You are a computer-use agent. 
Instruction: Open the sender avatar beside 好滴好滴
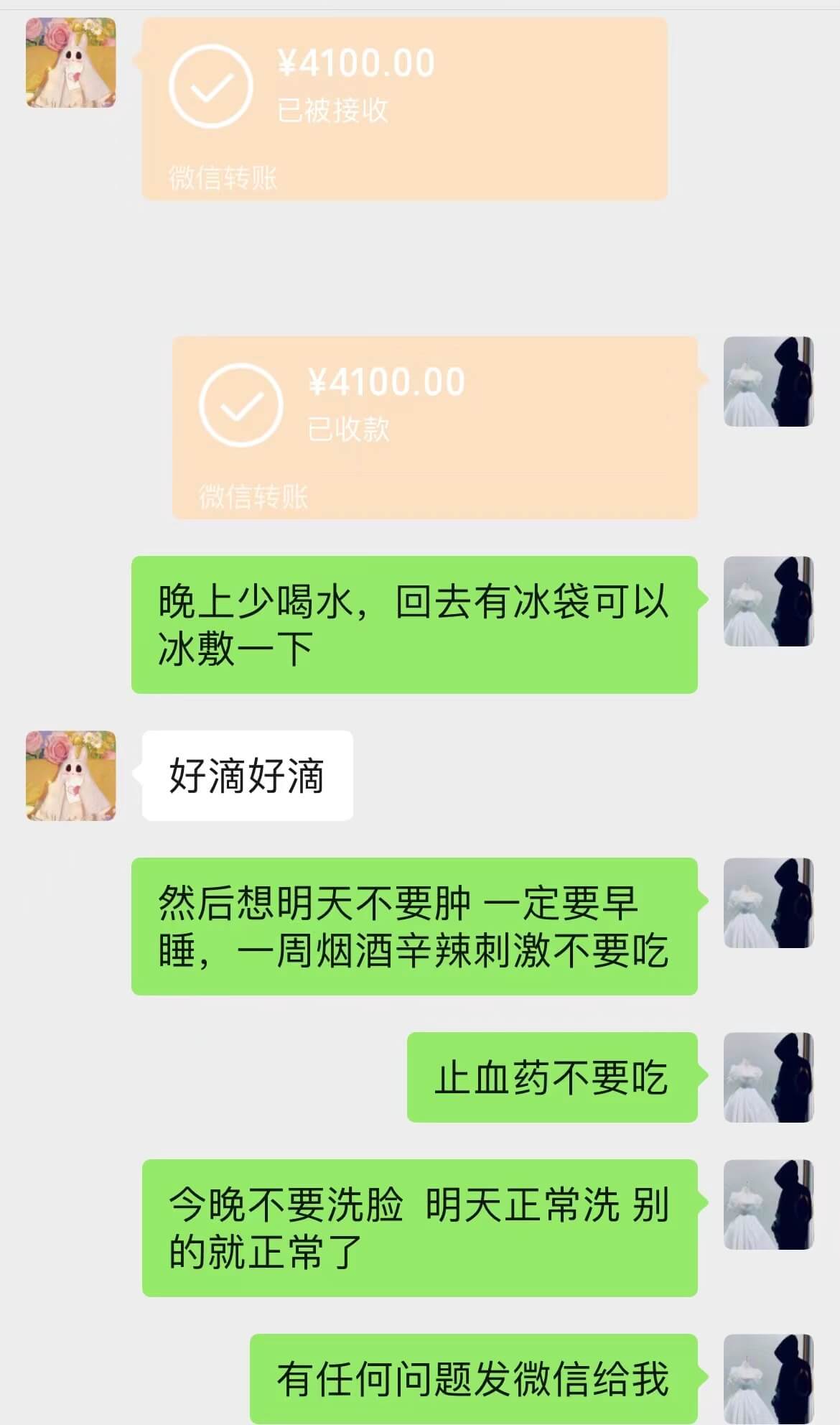point(70,776)
